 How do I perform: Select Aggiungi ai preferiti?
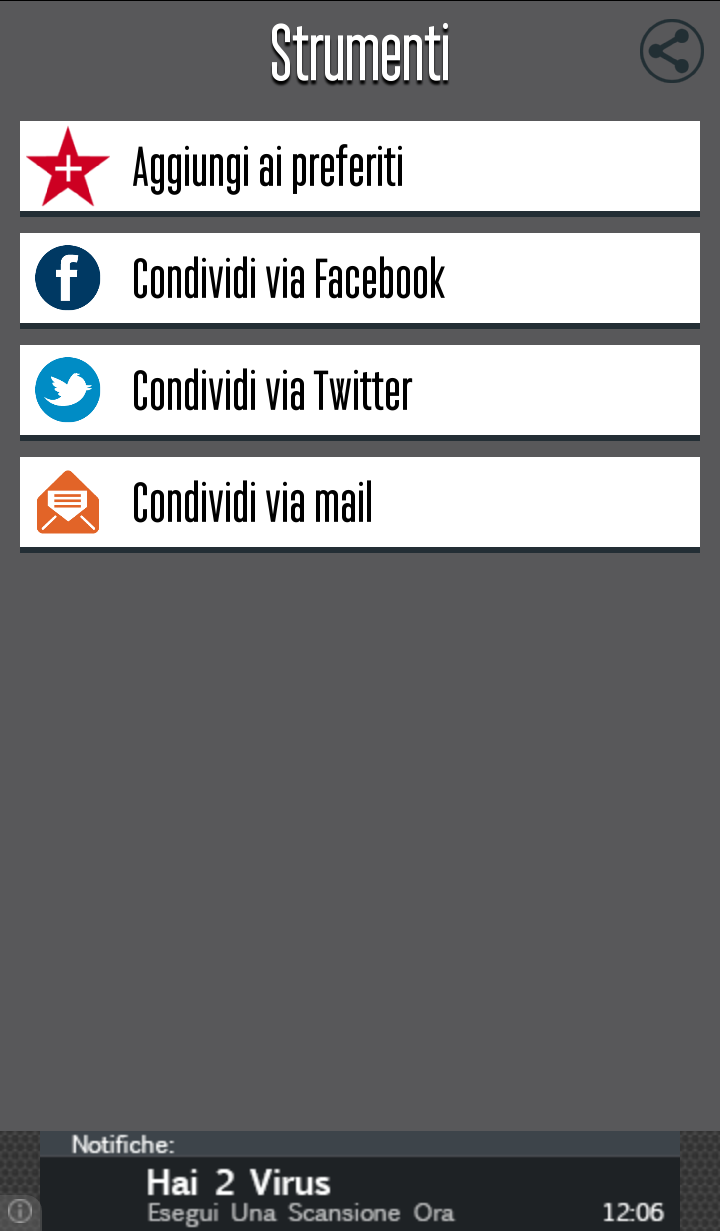coord(360,167)
